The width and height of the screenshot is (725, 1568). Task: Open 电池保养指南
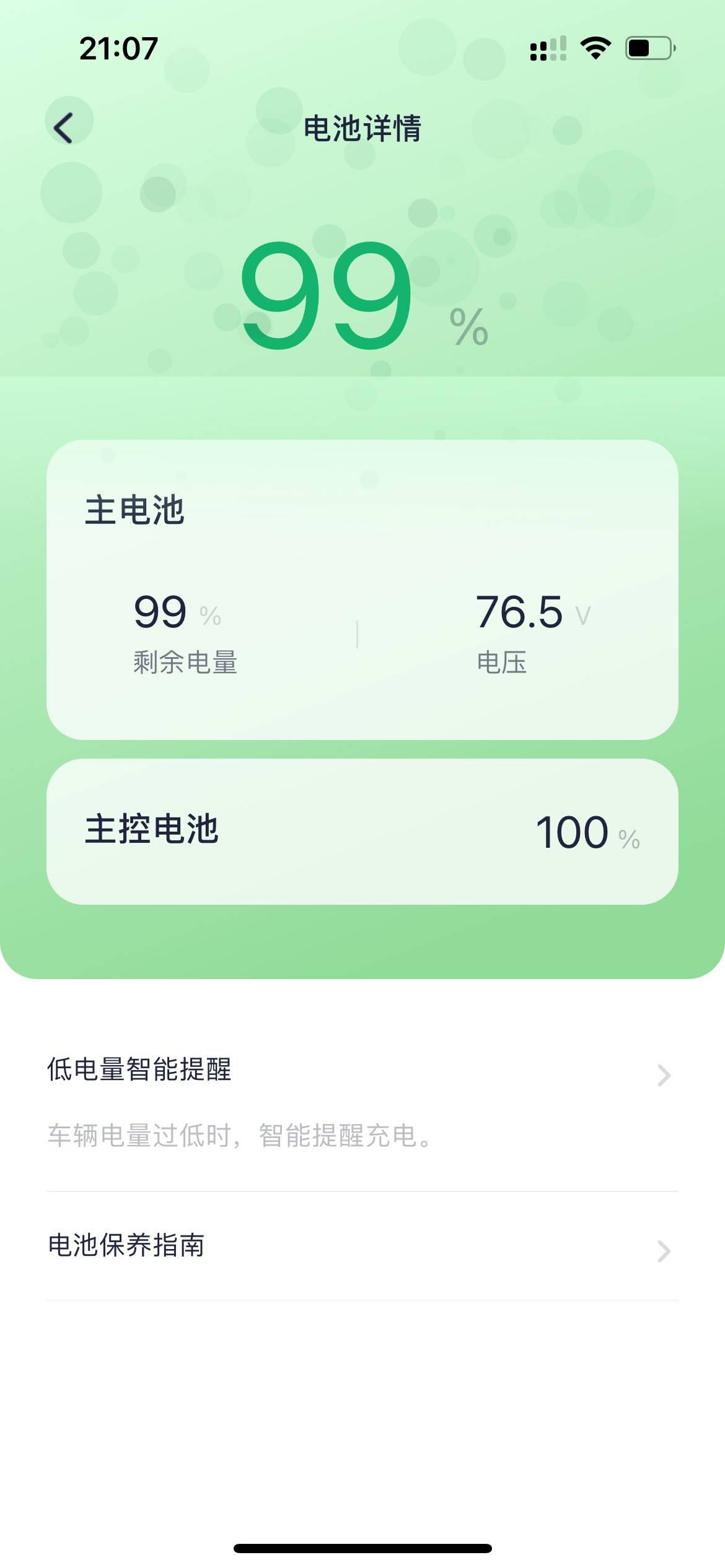(x=362, y=1246)
